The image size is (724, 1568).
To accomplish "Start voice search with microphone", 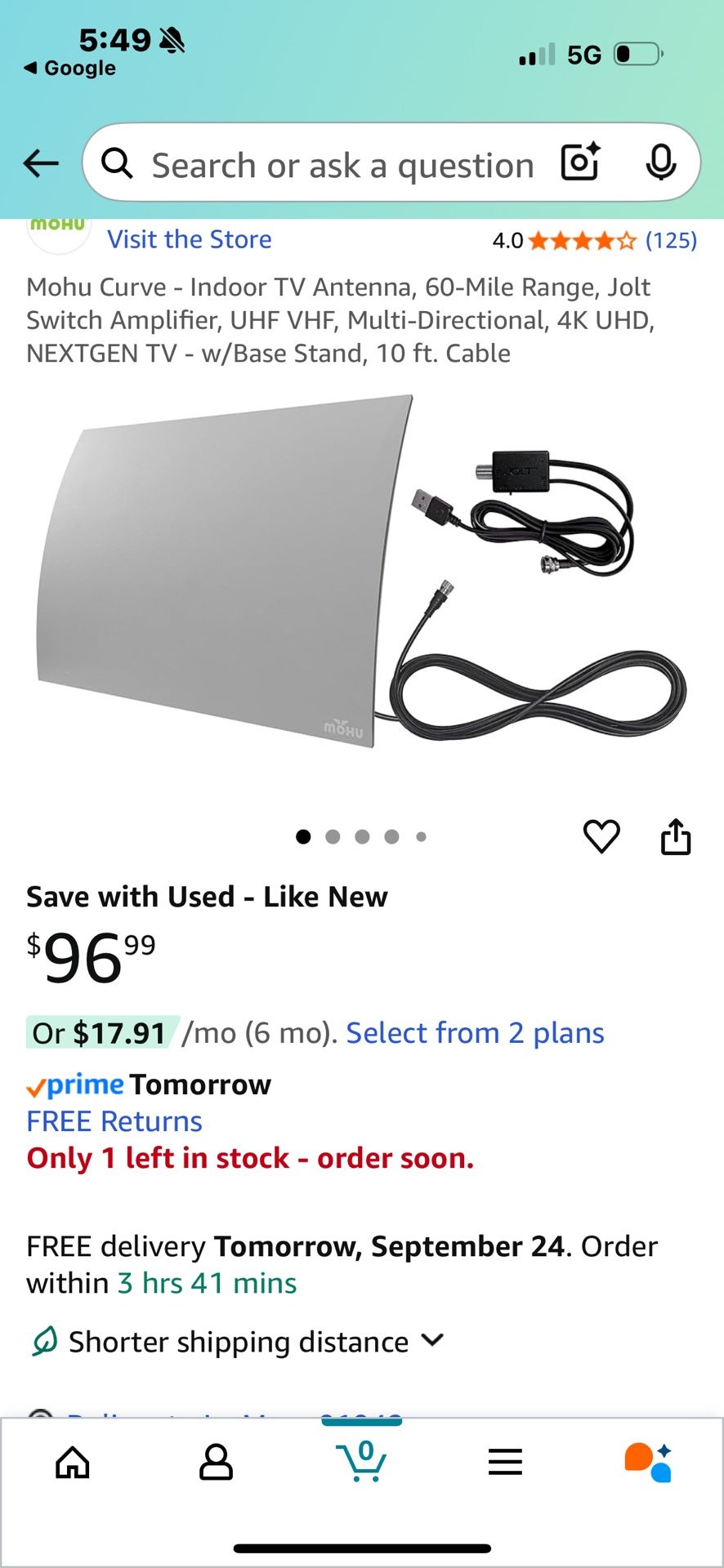I will (660, 162).
